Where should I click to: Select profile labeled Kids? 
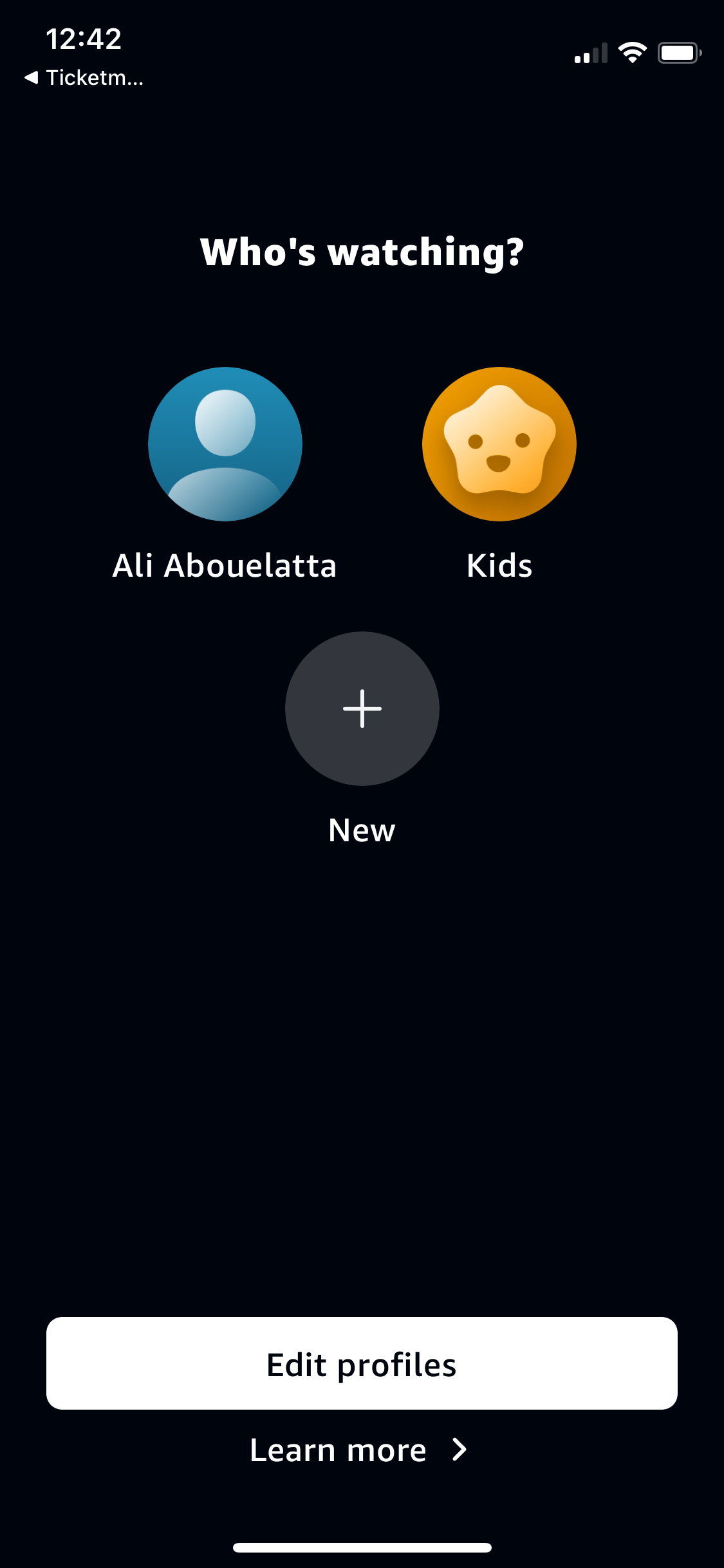(x=499, y=566)
